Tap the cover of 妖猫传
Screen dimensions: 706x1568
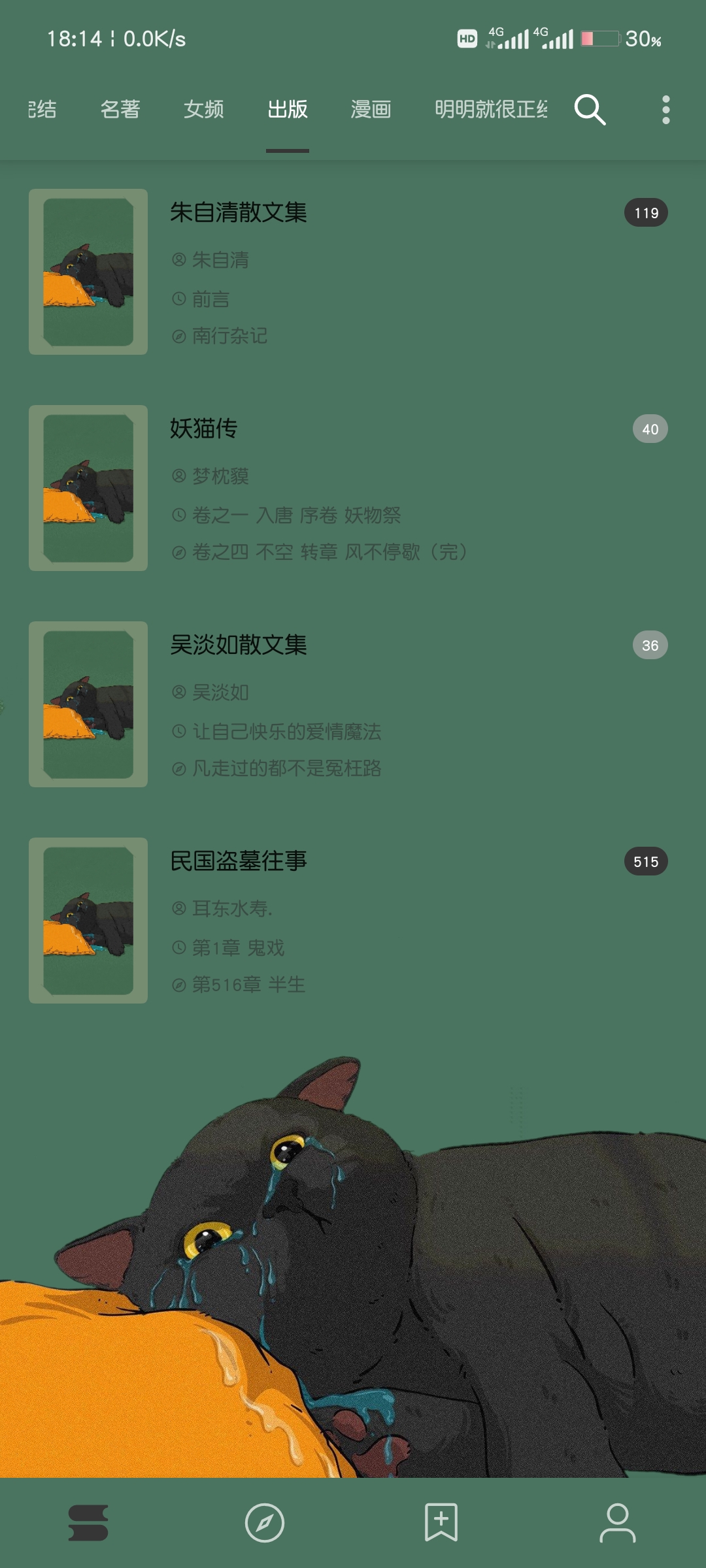tap(88, 488)
